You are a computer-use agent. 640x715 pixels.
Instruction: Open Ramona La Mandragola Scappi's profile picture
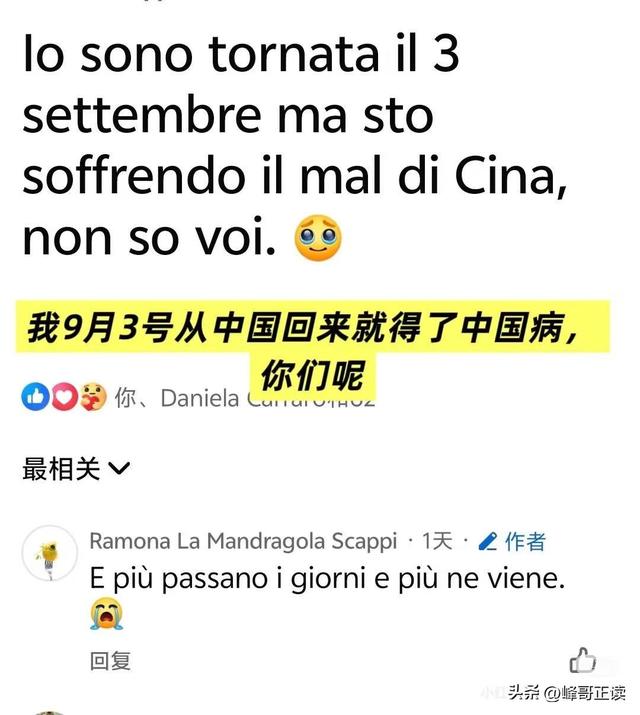[50, 553]
